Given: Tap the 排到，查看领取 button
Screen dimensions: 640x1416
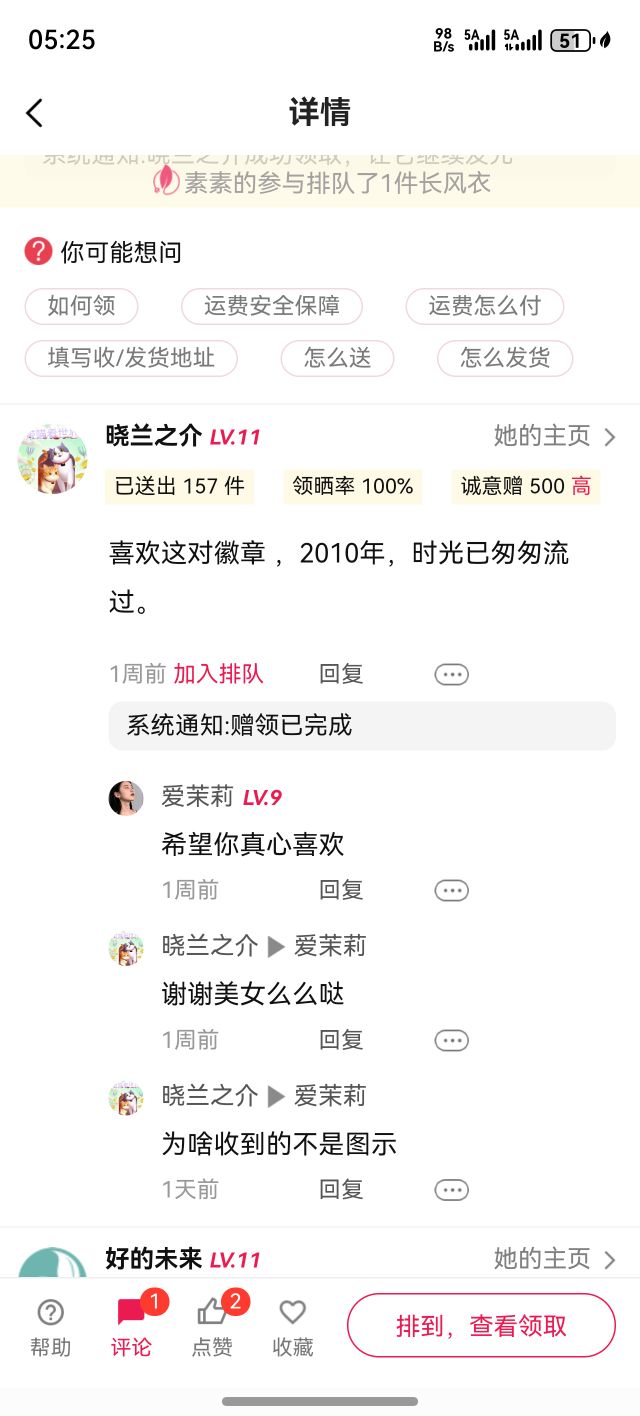Looking at the screenshot, I should coord(481,1326).
